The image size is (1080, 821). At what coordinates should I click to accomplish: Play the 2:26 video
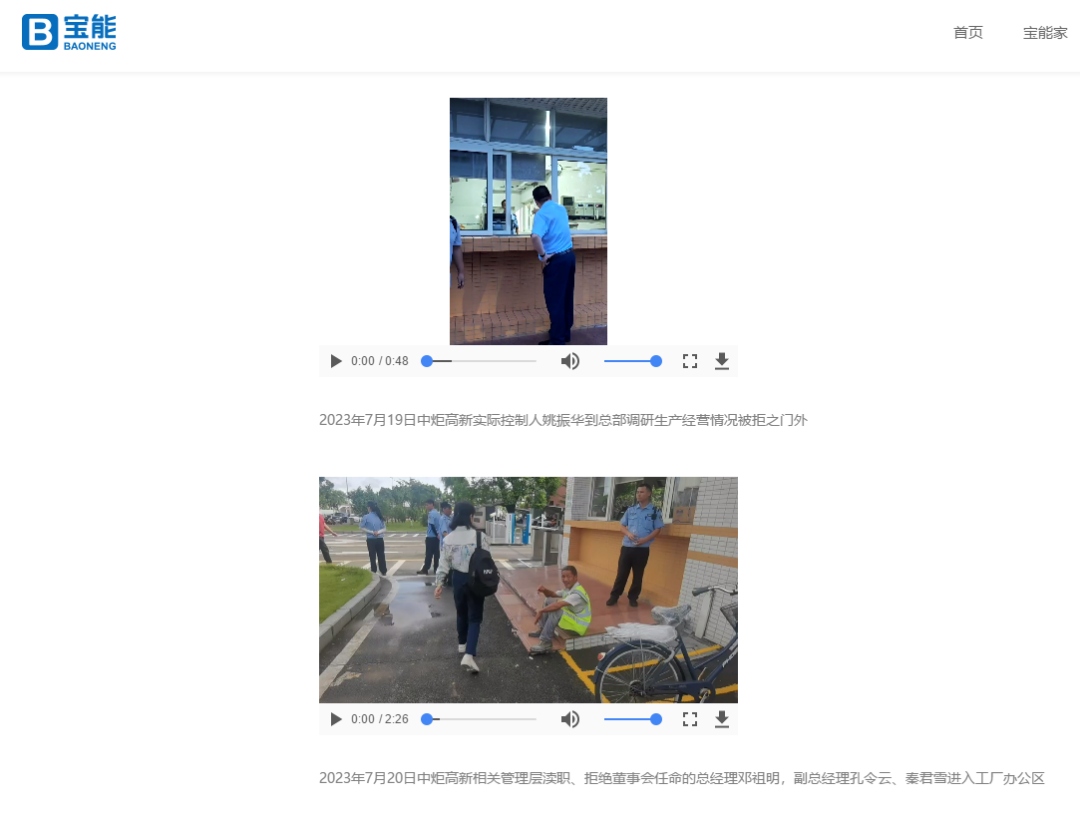tap(336, 719)
